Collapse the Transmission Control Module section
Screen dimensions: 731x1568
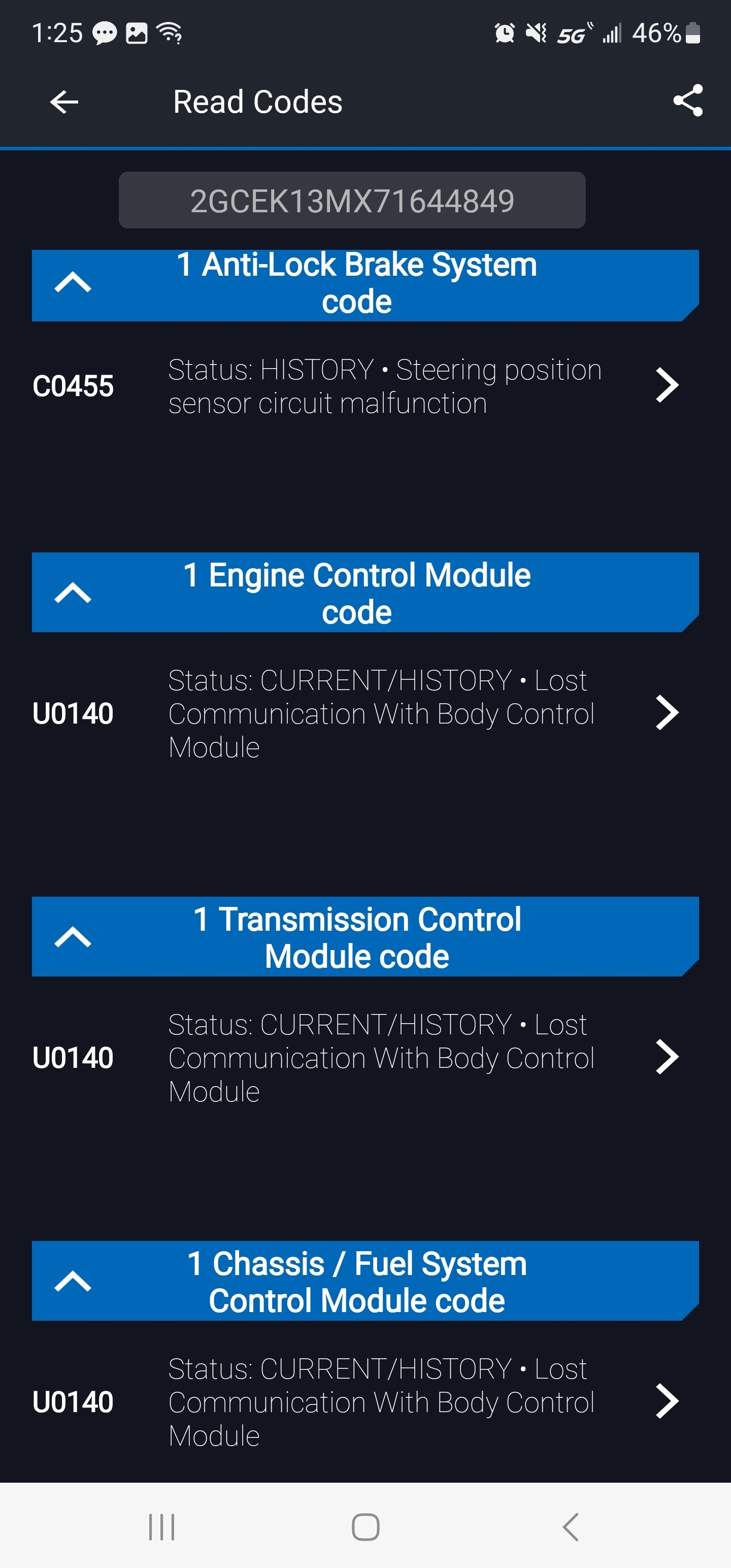pos(73,937)
